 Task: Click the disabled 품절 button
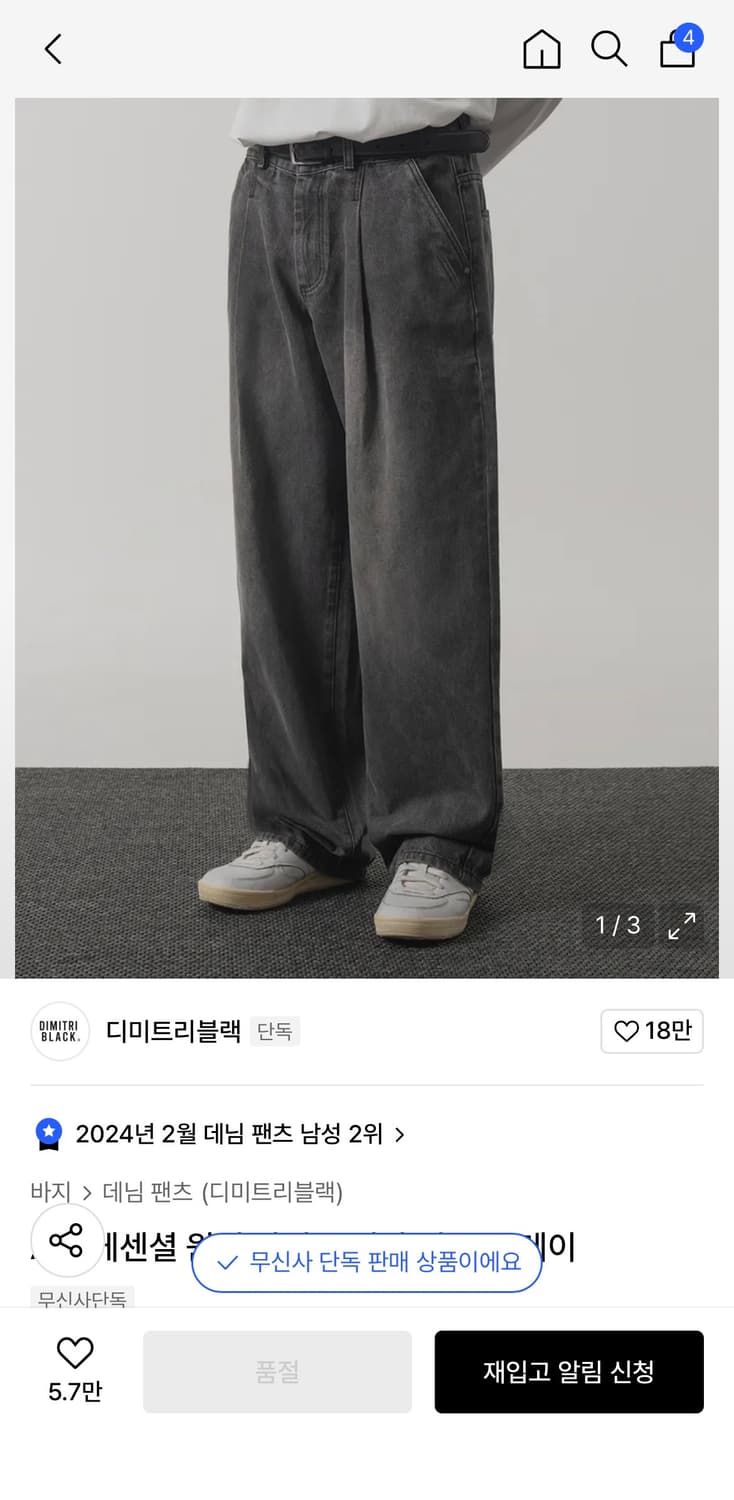point(277,1372)
